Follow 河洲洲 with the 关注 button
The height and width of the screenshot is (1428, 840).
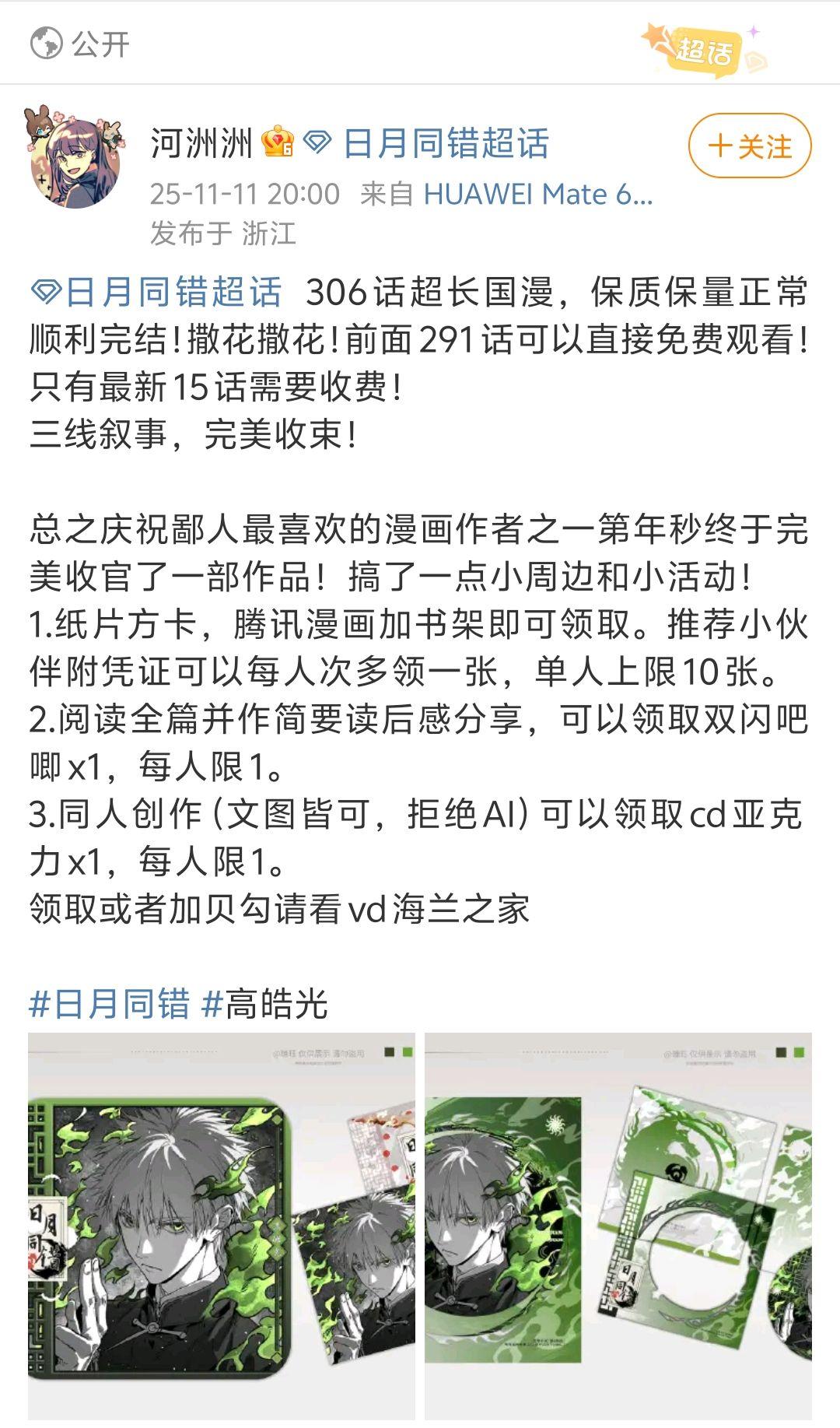point(750,146)
